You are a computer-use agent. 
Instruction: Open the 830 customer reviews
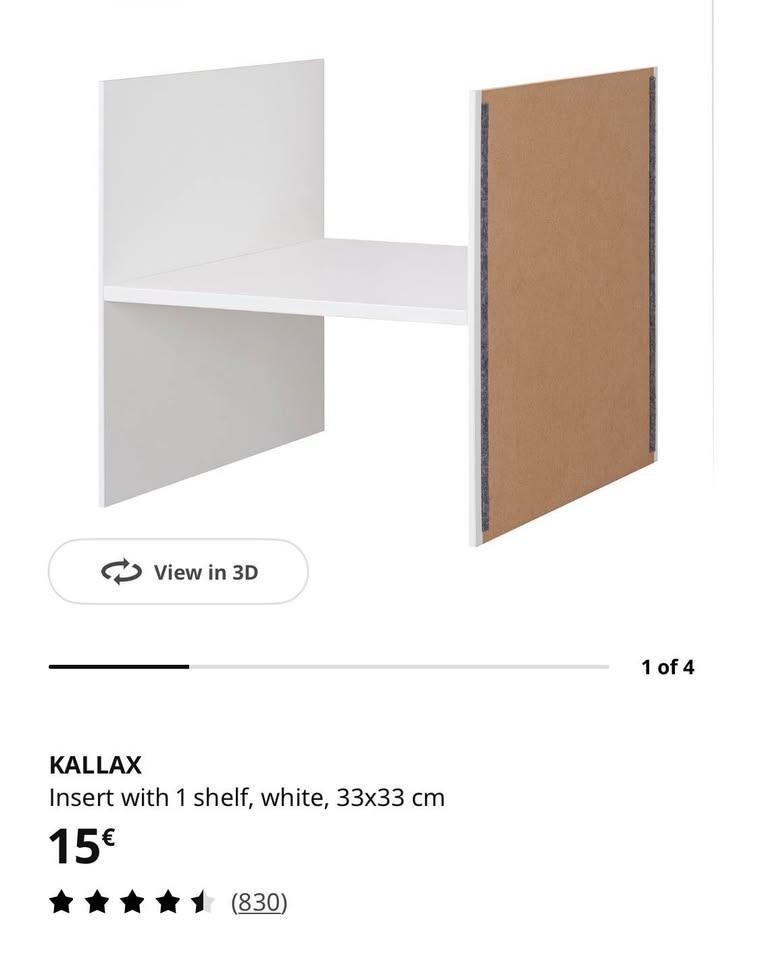click(259, 901)
